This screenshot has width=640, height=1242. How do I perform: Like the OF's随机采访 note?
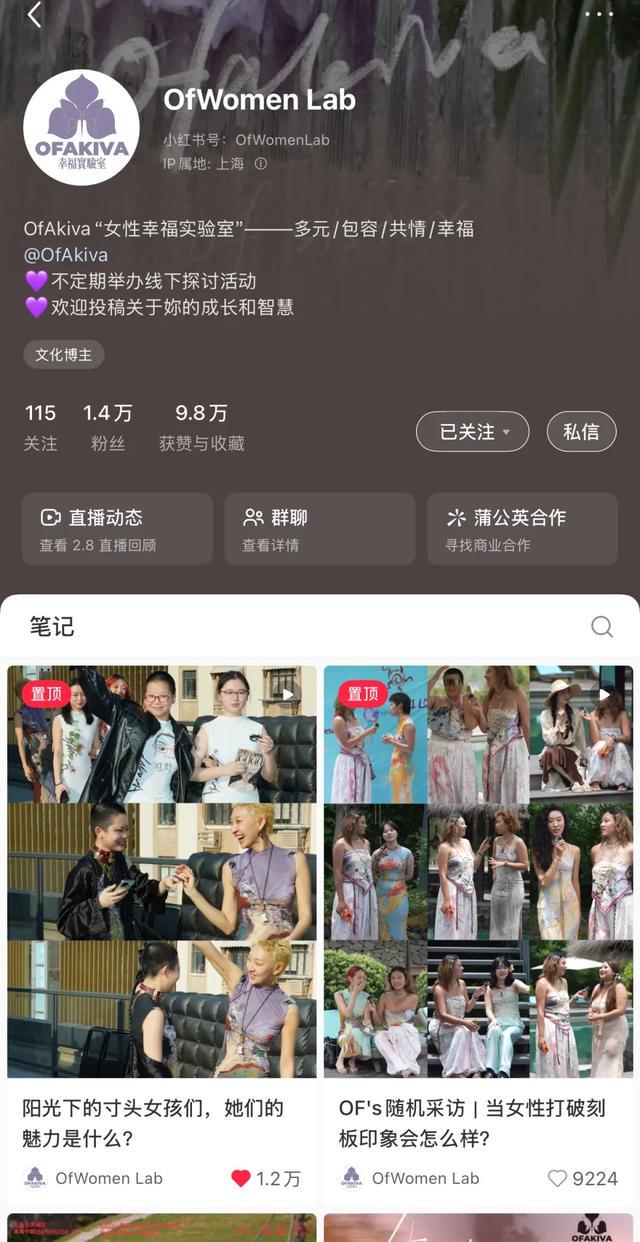click(x=557, y=1178)
